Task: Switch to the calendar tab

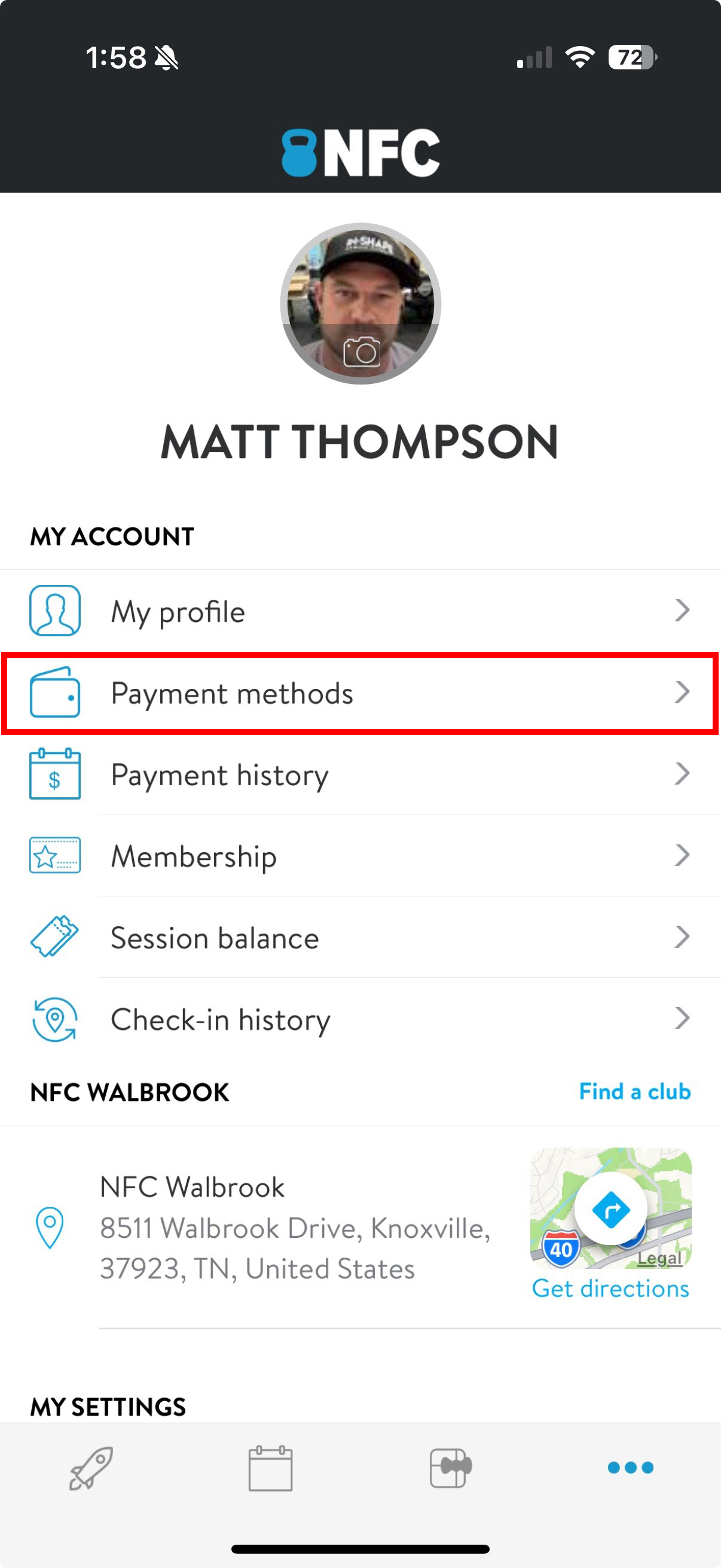Action: [270, 1468]
